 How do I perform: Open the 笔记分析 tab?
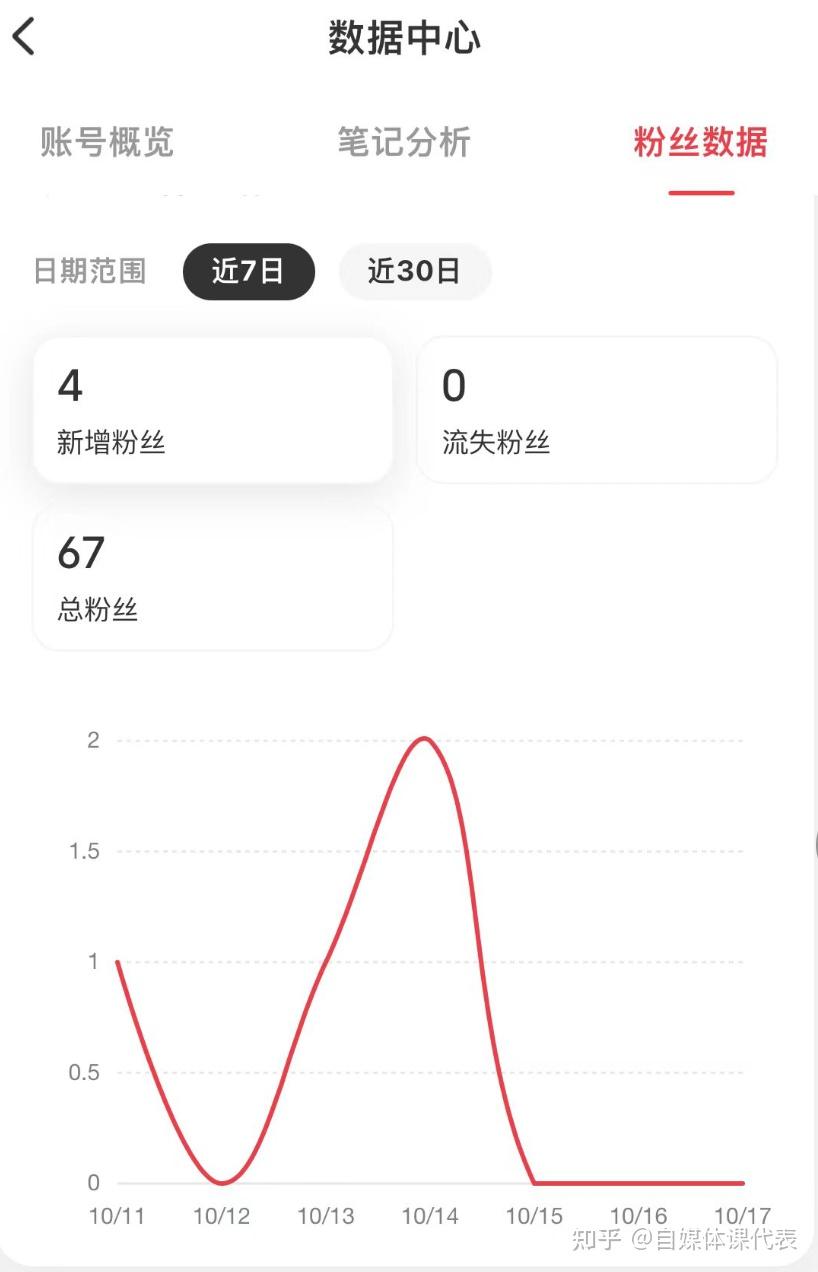(x=403, y=143)
